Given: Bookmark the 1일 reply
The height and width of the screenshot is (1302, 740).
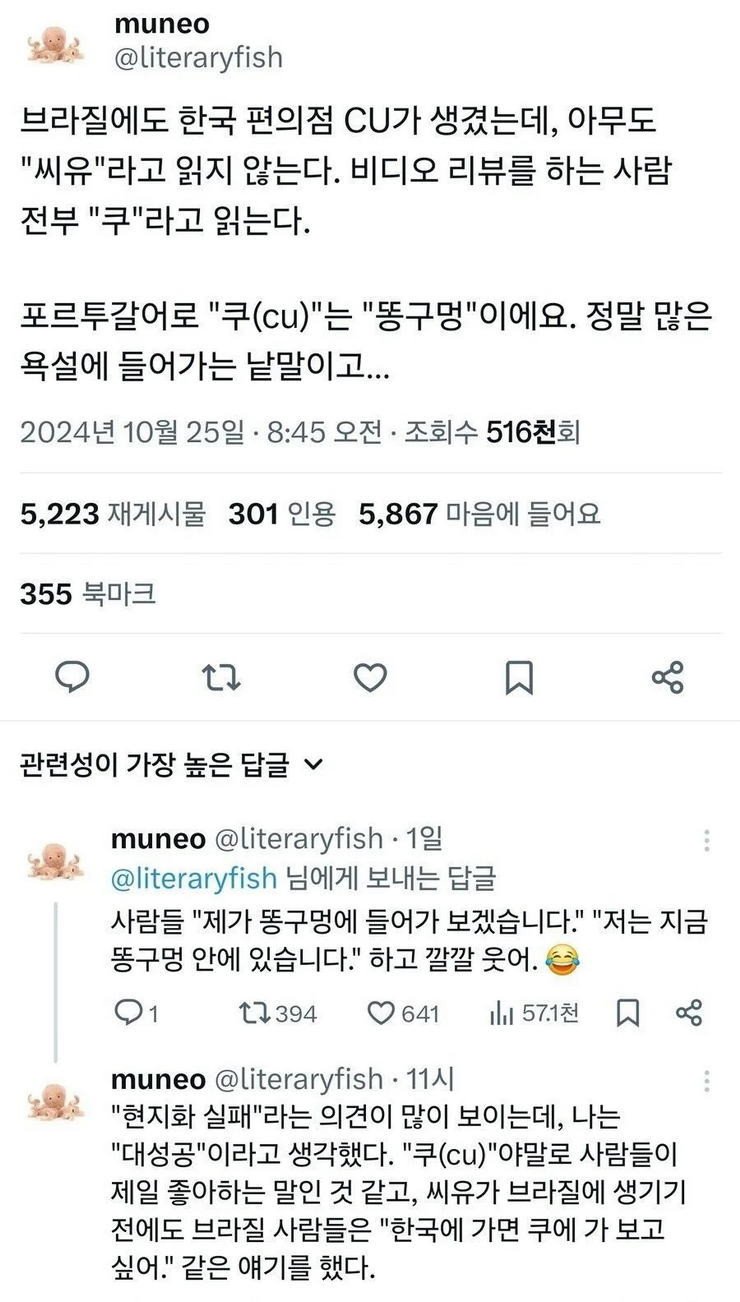Looking at the screenshot, I should pyautogui.click(x=627, y=1013).
